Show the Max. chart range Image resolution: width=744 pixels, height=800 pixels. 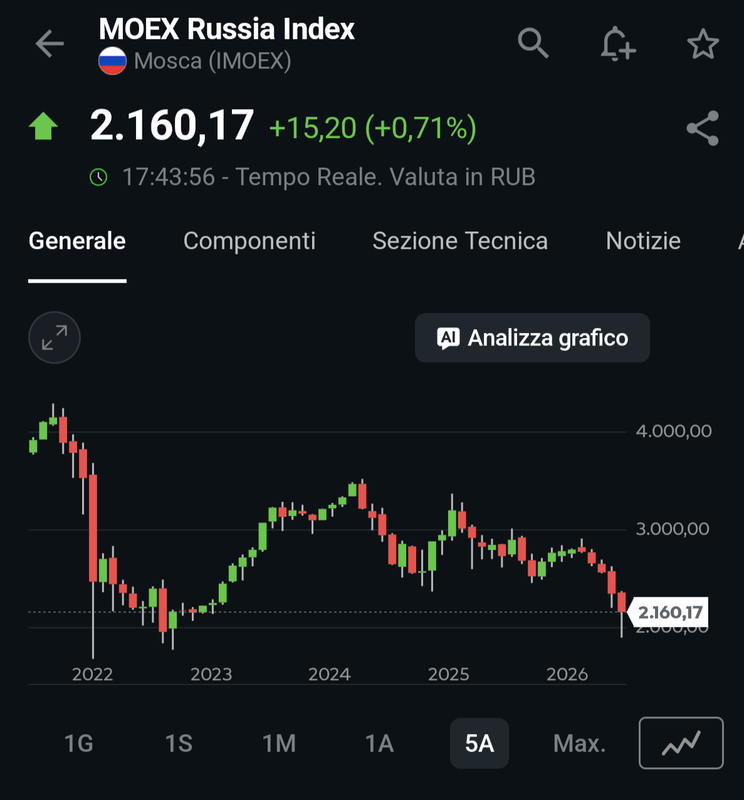coord(579,743)
